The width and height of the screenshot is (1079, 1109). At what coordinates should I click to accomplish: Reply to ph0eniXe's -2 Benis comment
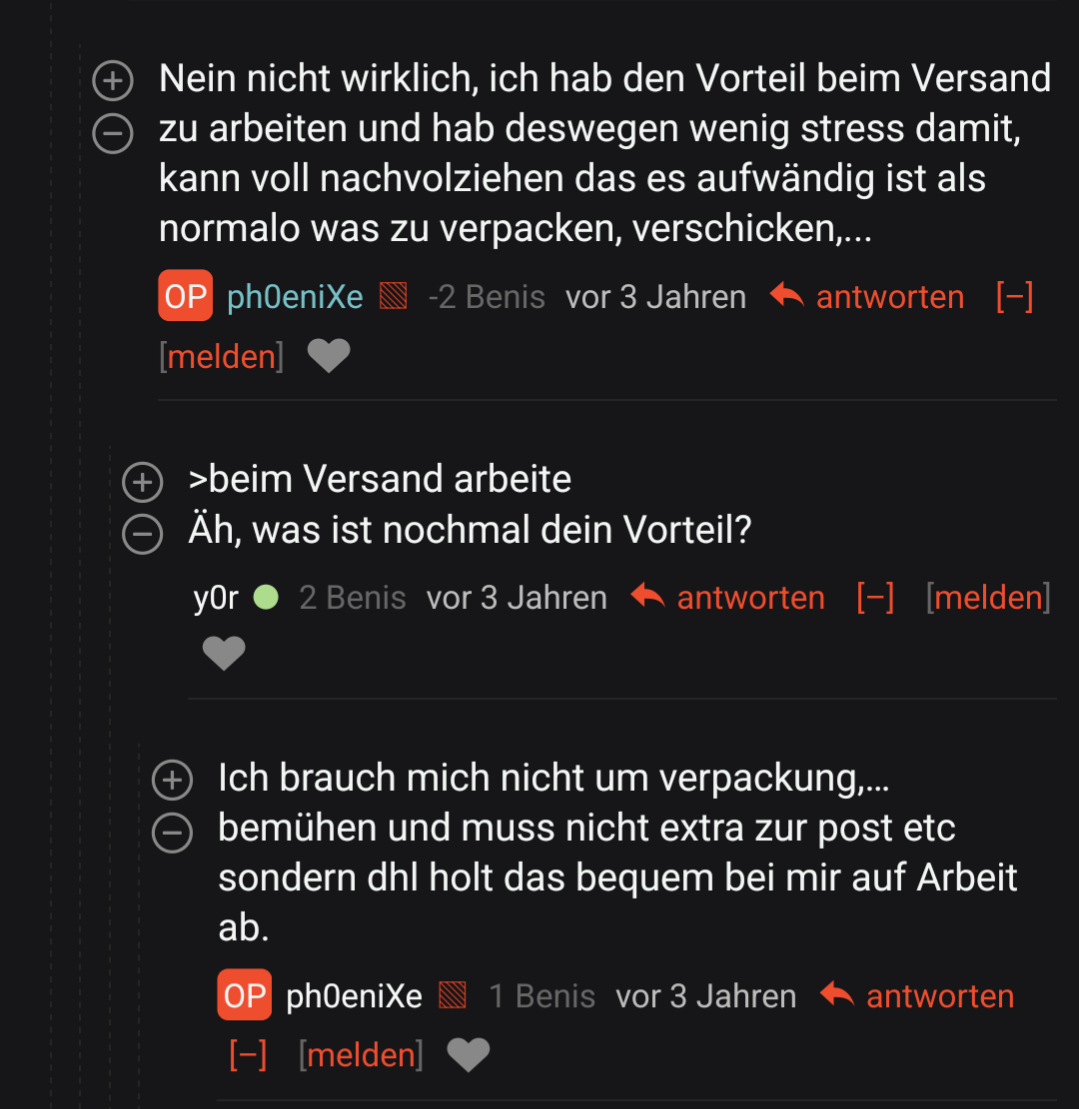pos(867,297)
